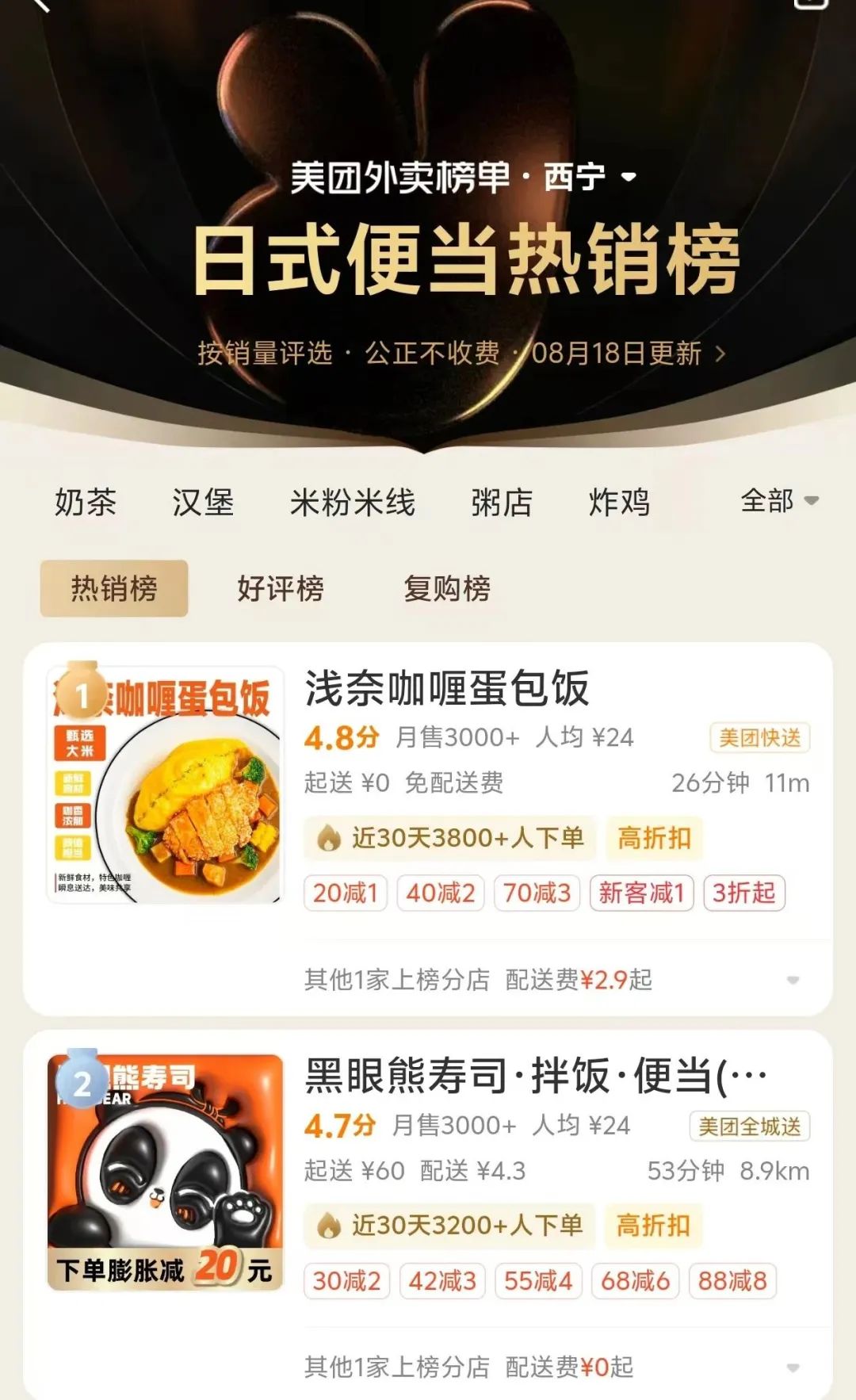Switch to the 复购榜 tab
856x1400 pixels.
(448, 590)
